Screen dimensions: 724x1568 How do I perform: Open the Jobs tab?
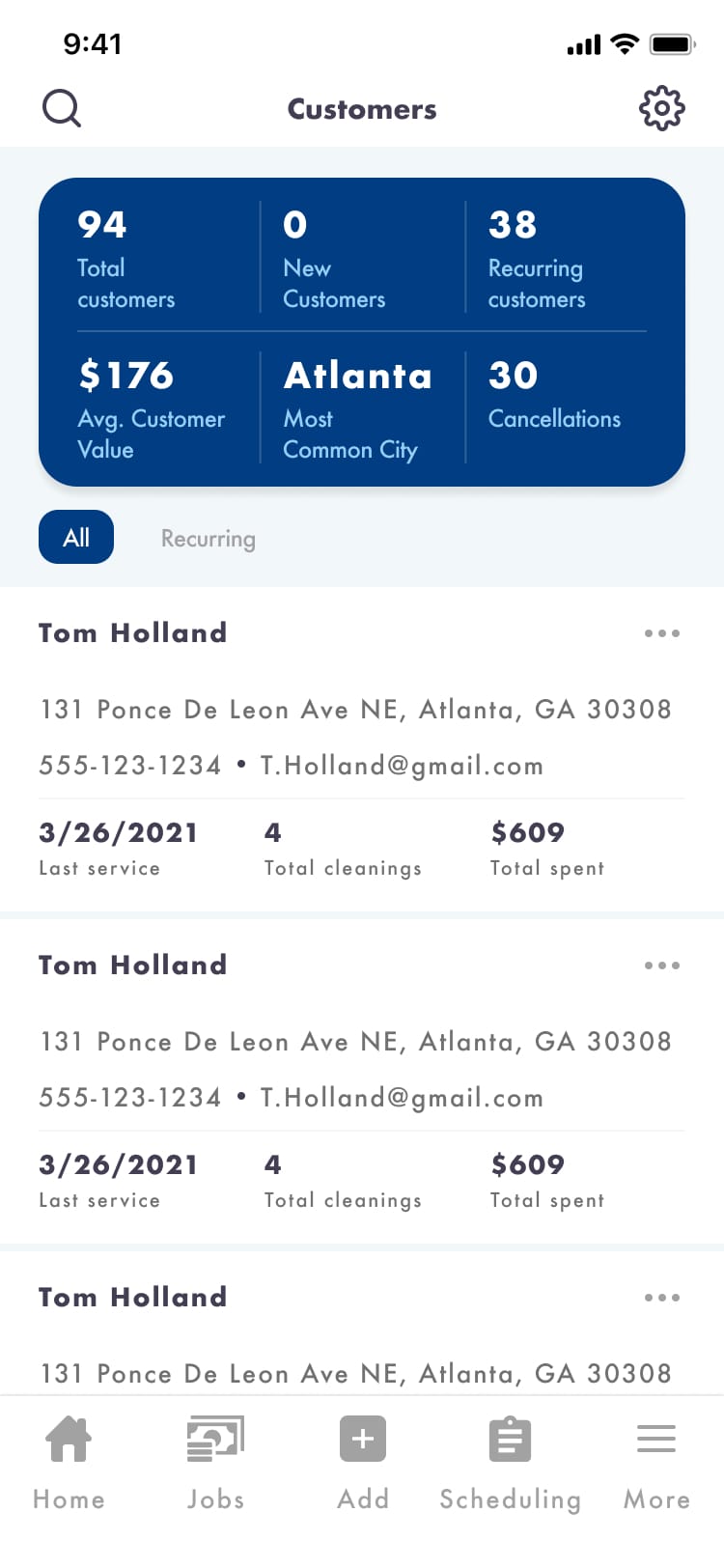[215, 1463]
